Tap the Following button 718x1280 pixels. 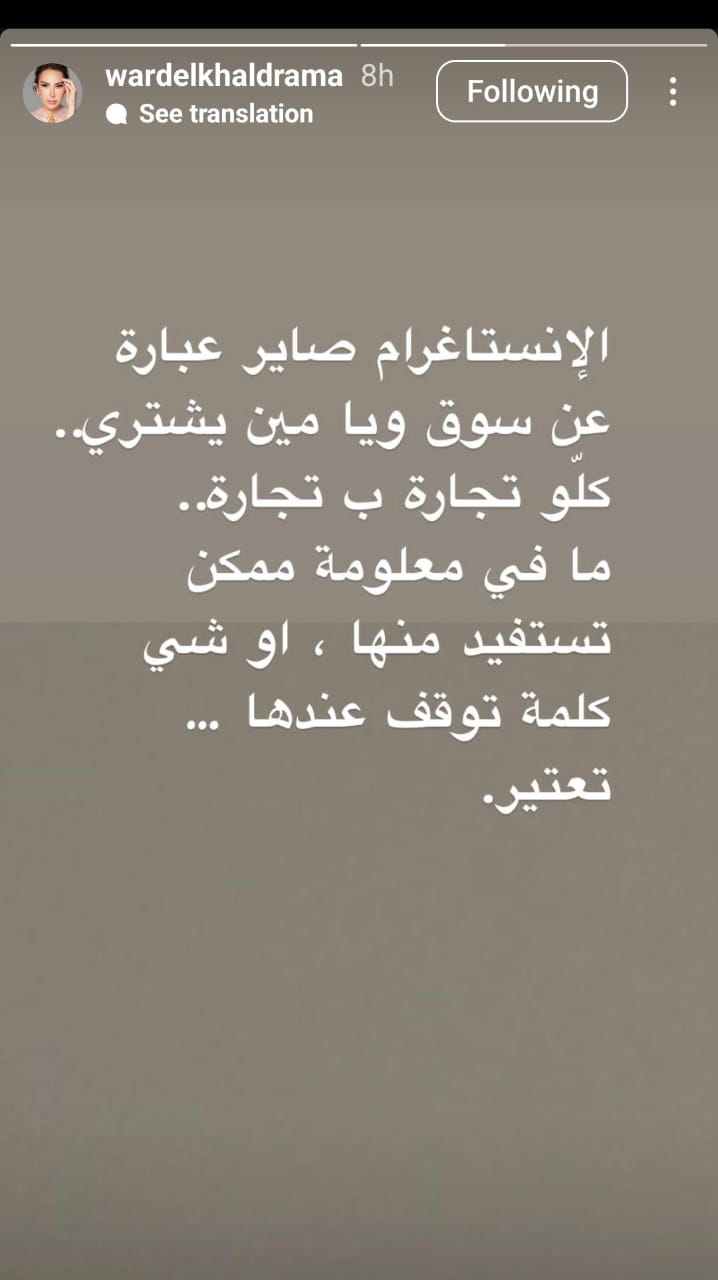click(x=532, y=92)
